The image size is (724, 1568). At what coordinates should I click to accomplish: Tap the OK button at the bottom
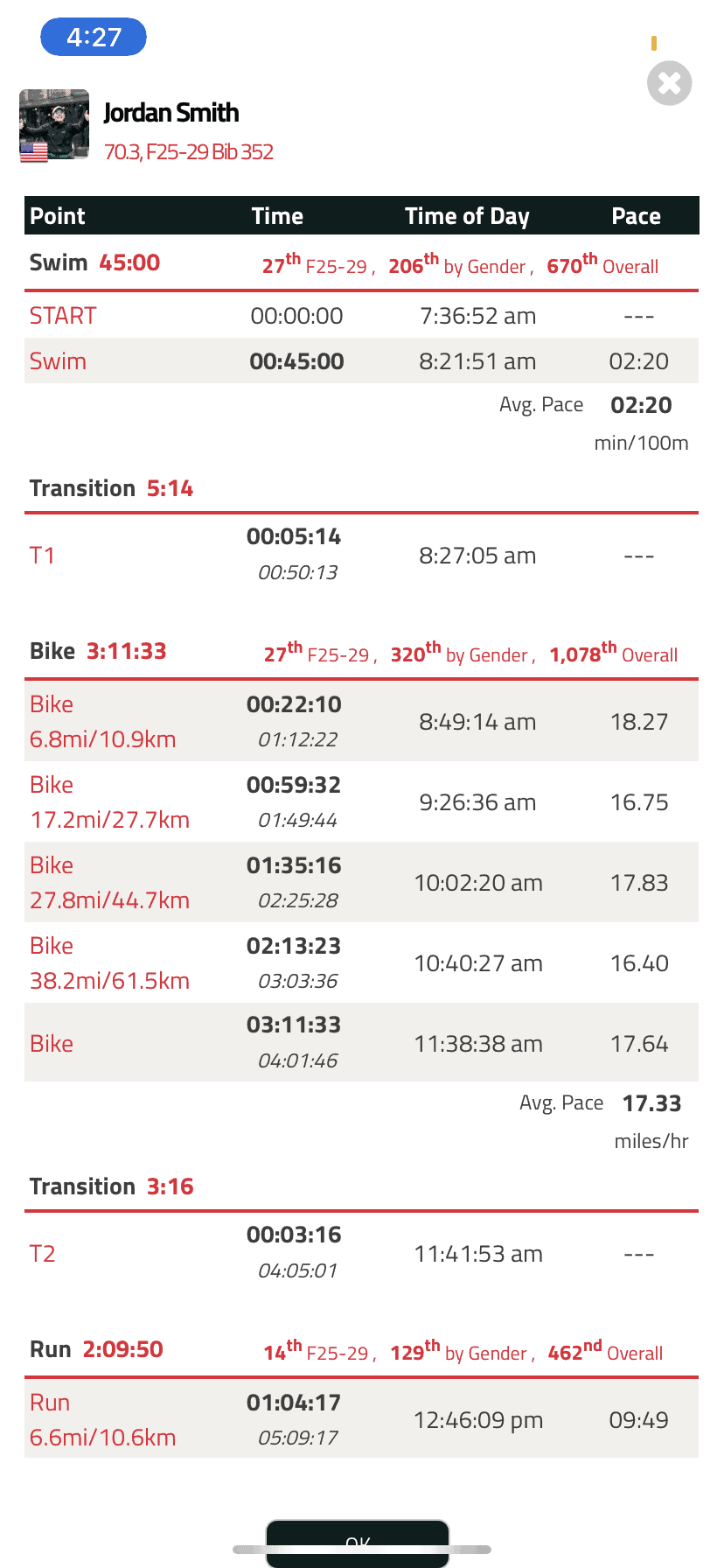click(358, 1544)
